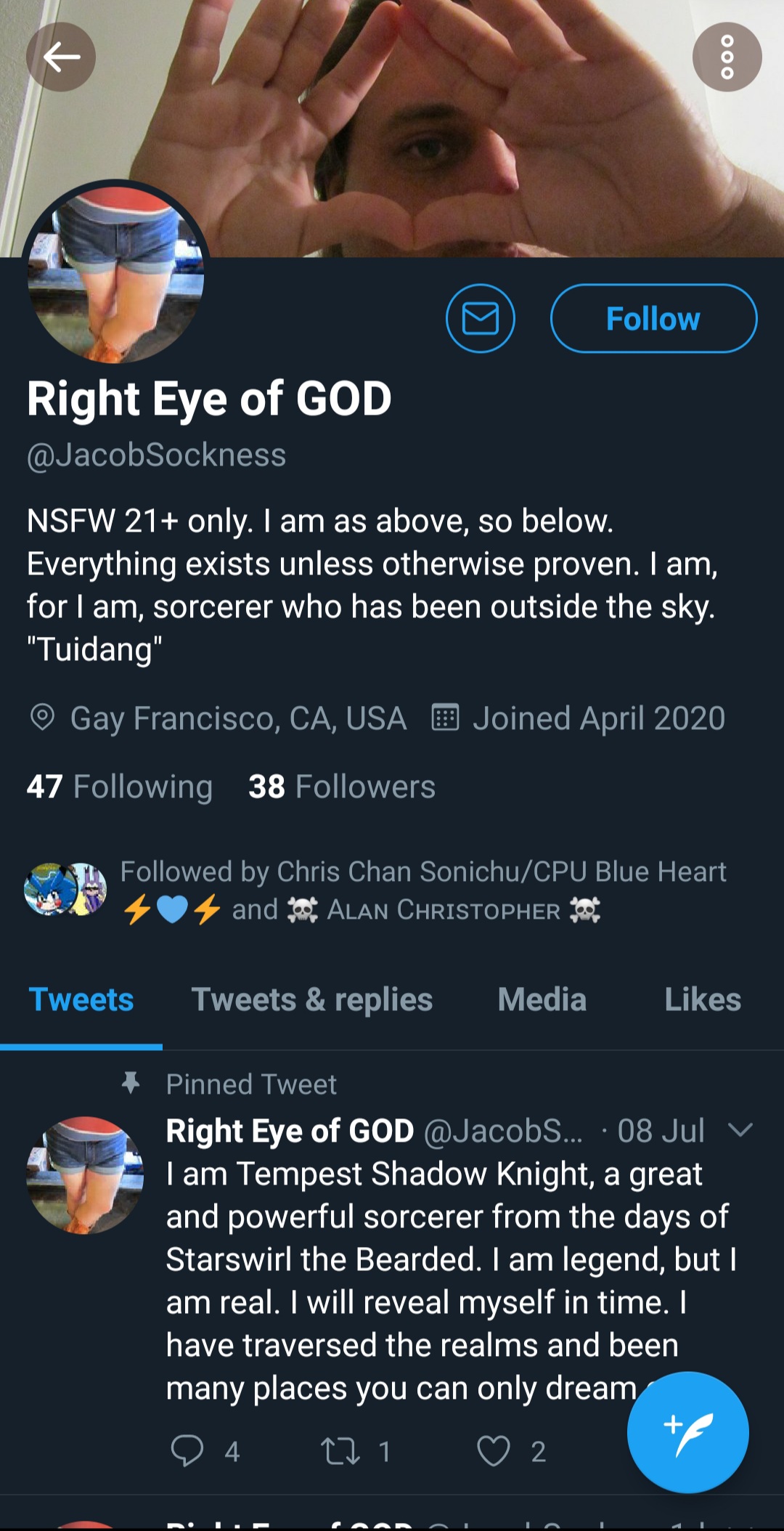Open the Followed by Chris Chan list
Viewport: 784px width, 1531px height.
(376, 890)
